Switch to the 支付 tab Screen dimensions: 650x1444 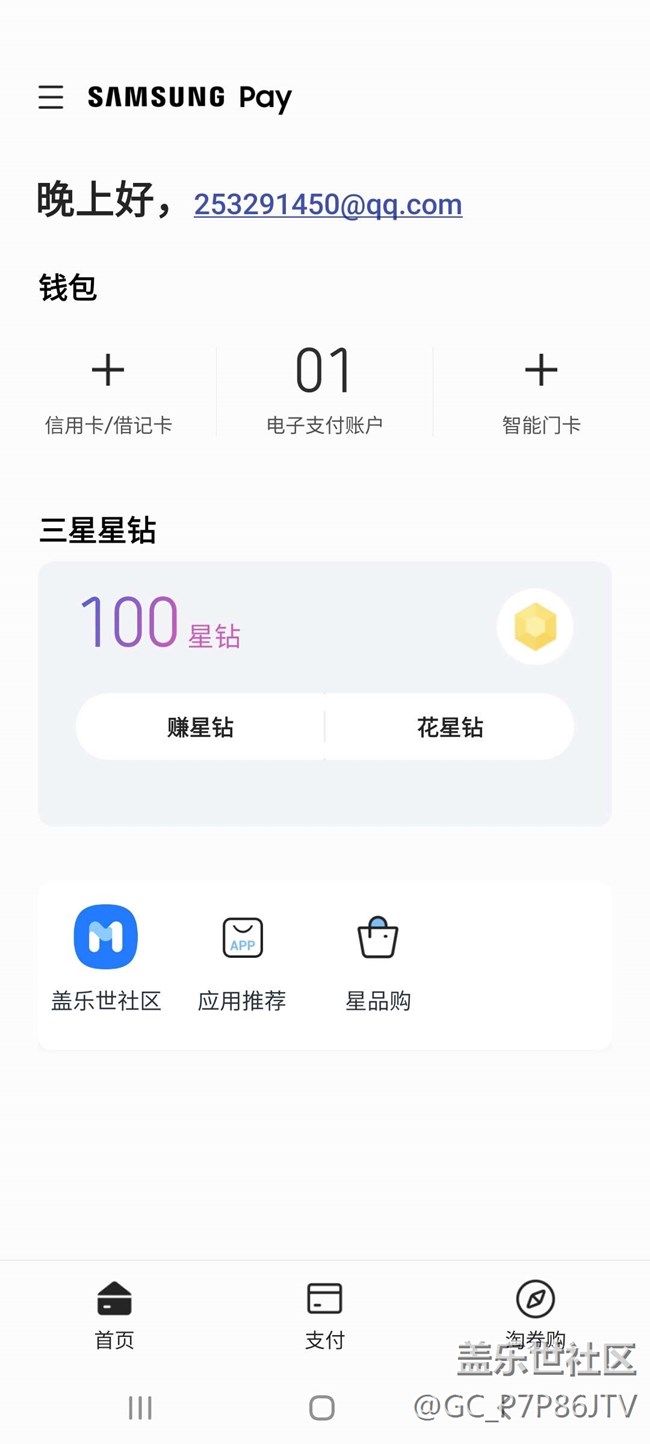[x=324, y=1315]
